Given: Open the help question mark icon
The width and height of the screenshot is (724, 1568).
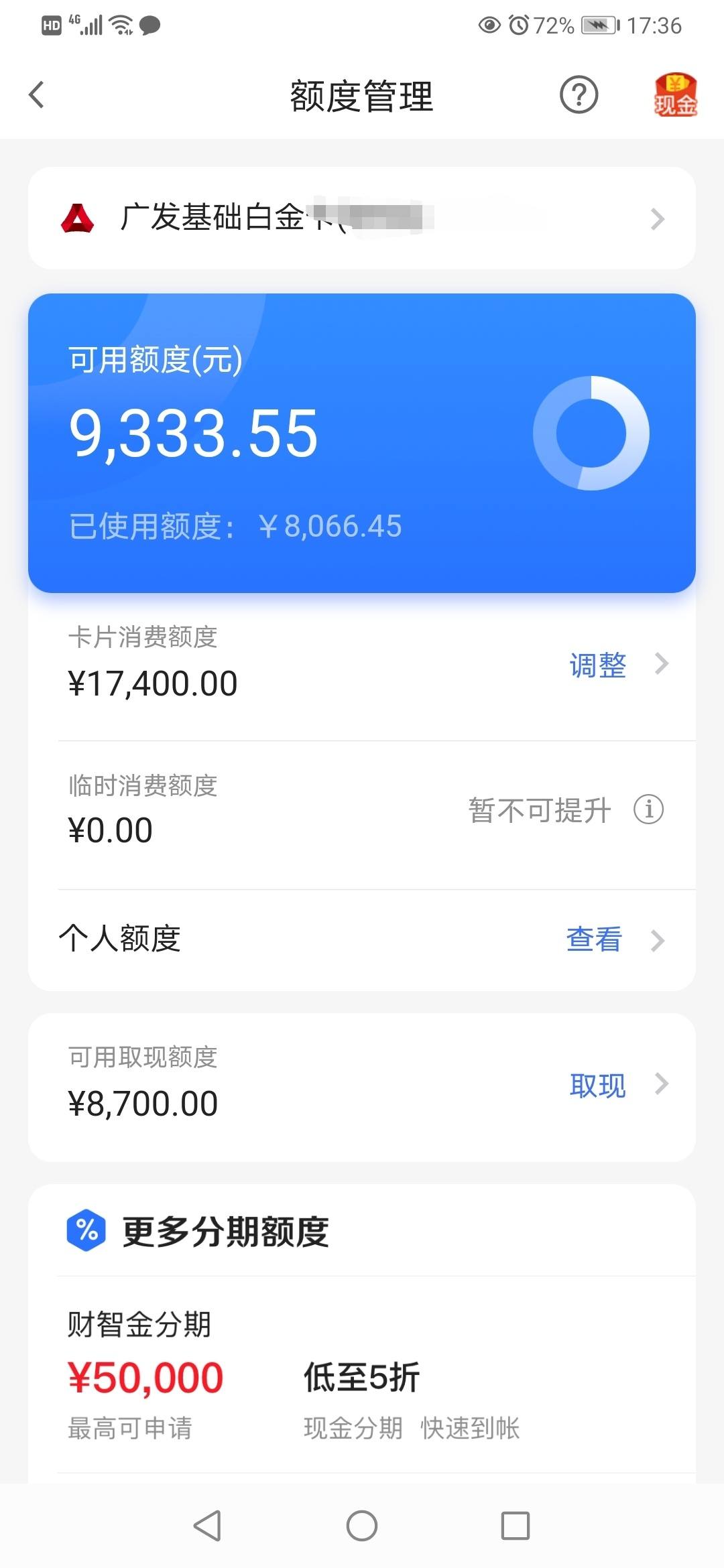Looking at the screenshot, I should (579, 94).
